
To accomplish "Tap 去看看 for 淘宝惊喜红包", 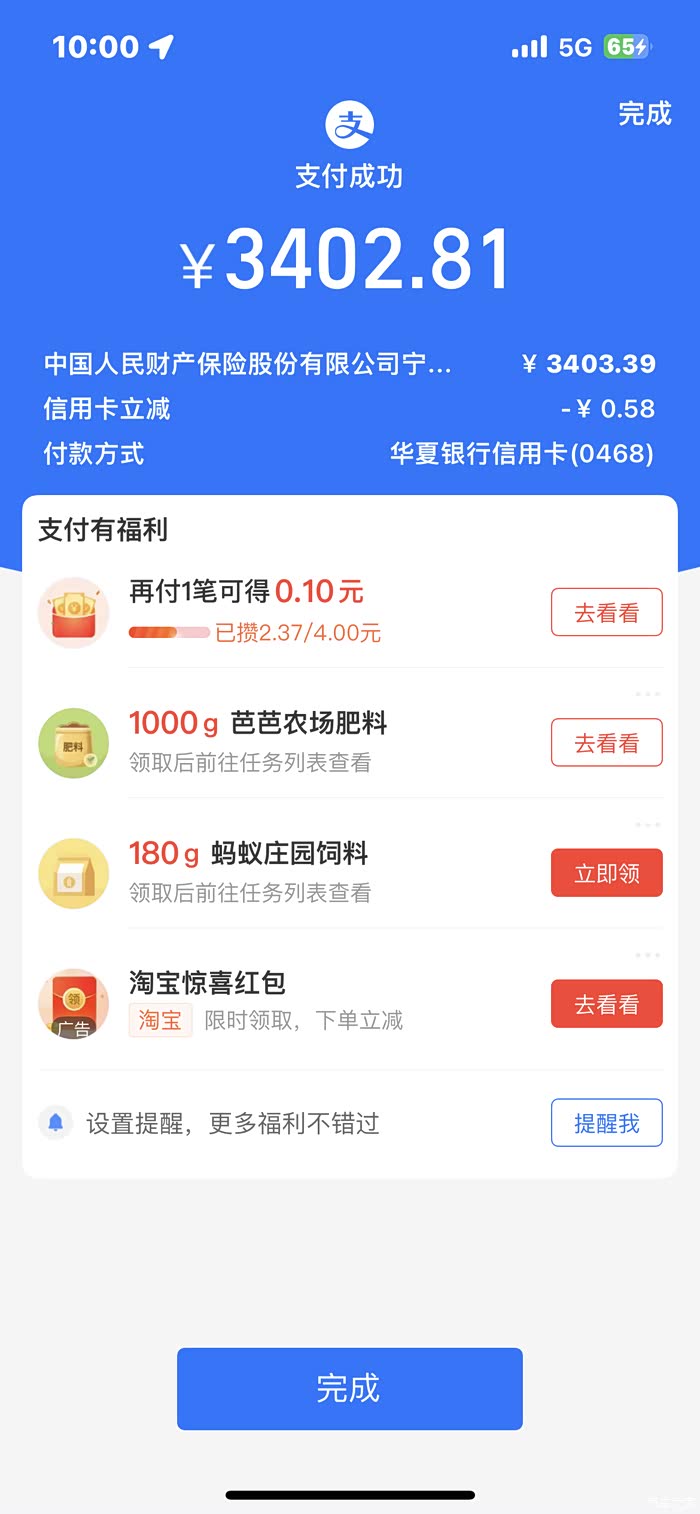I will [606, 1004].
